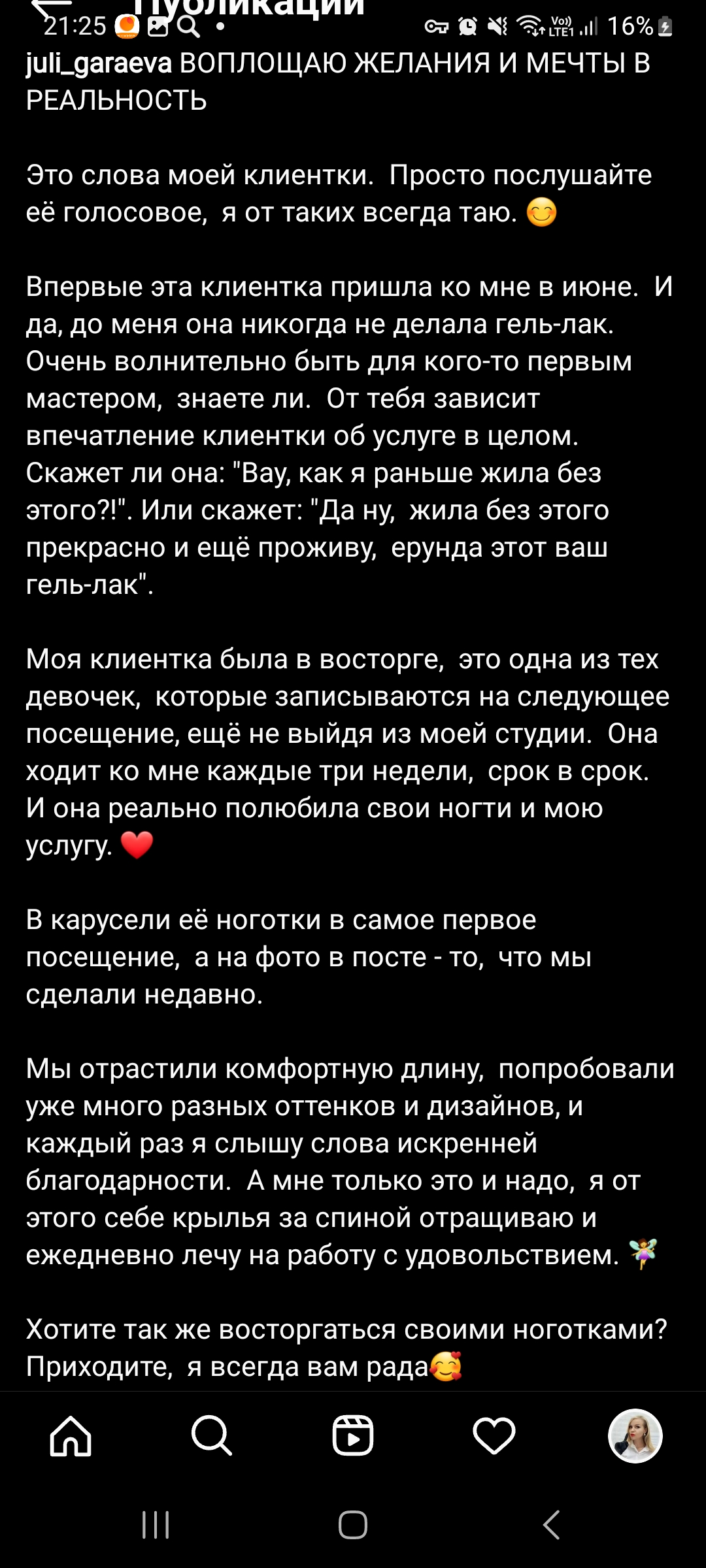Switch to the Reels tab
The image size is (706, 1568).
coord(353,1436)
